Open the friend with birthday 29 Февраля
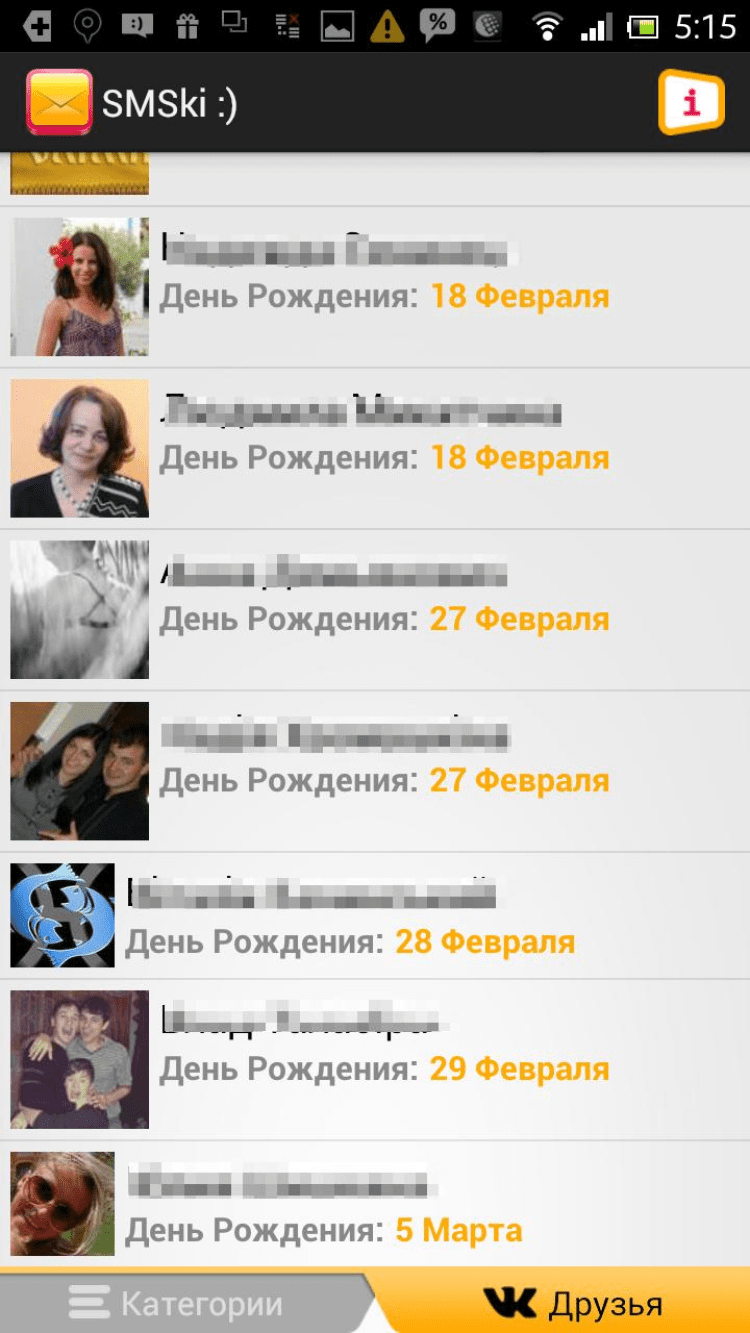750x1333 pixels. pyautogui.click(x=375, y=1058)
